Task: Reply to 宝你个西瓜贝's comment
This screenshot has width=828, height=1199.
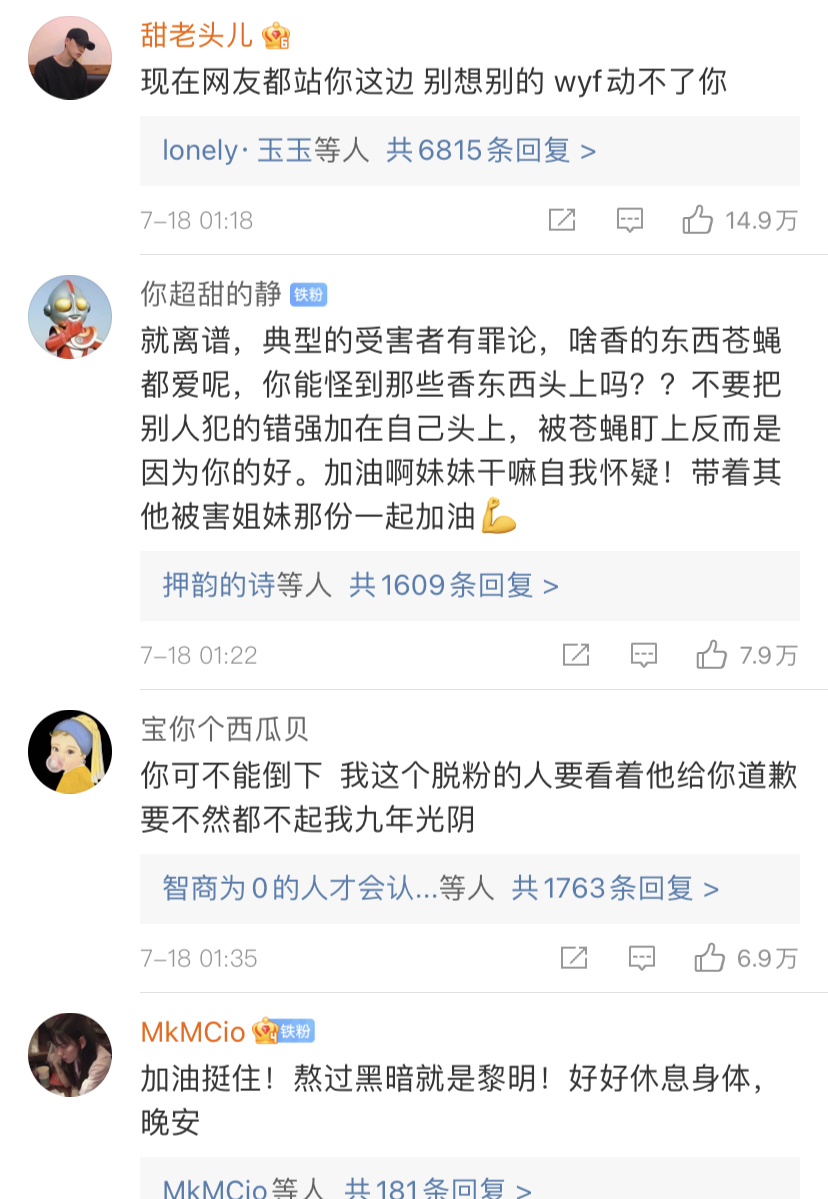Action: click(641, 958)
